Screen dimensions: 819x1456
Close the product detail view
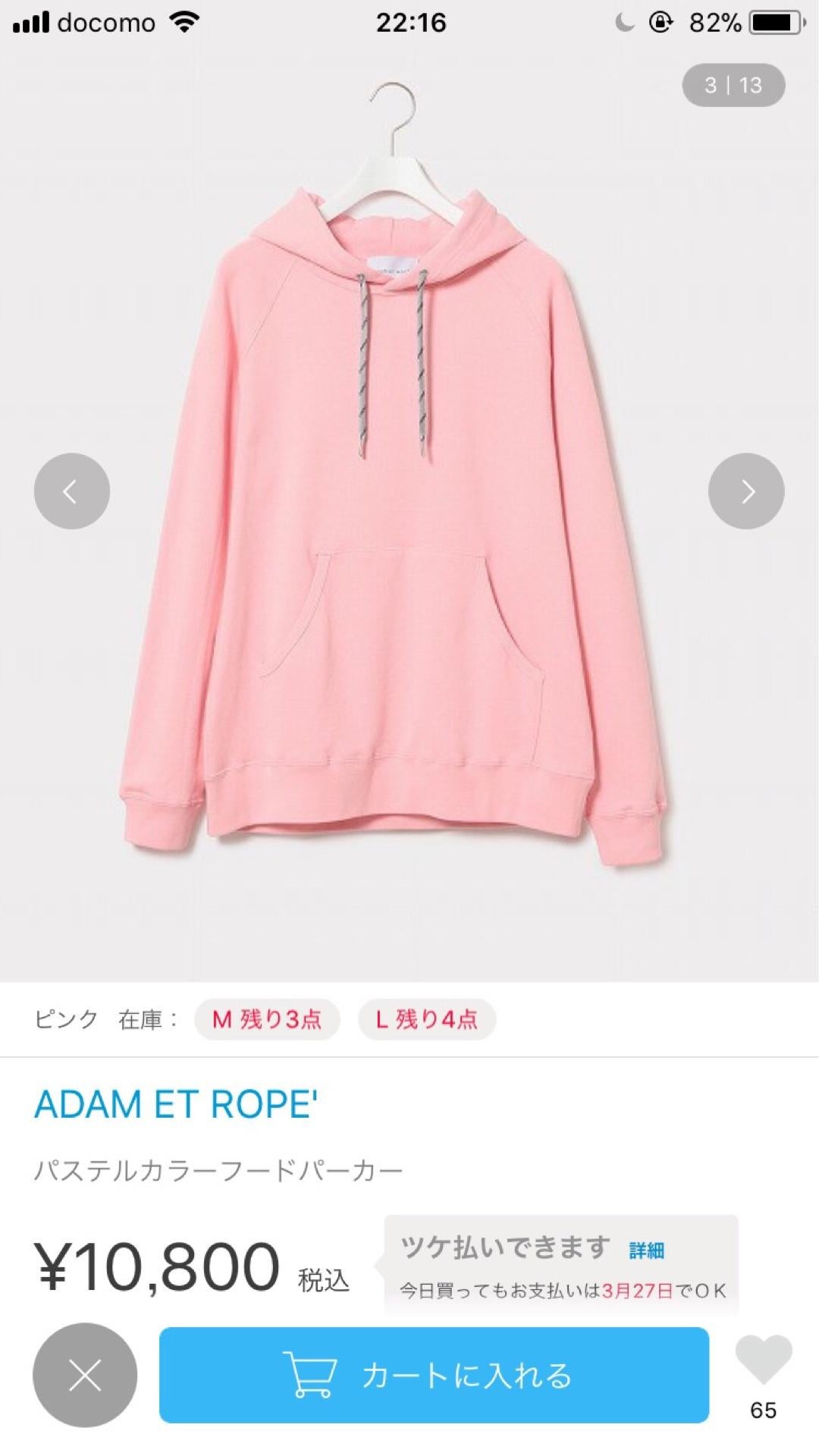click(x=85, y=1375)
